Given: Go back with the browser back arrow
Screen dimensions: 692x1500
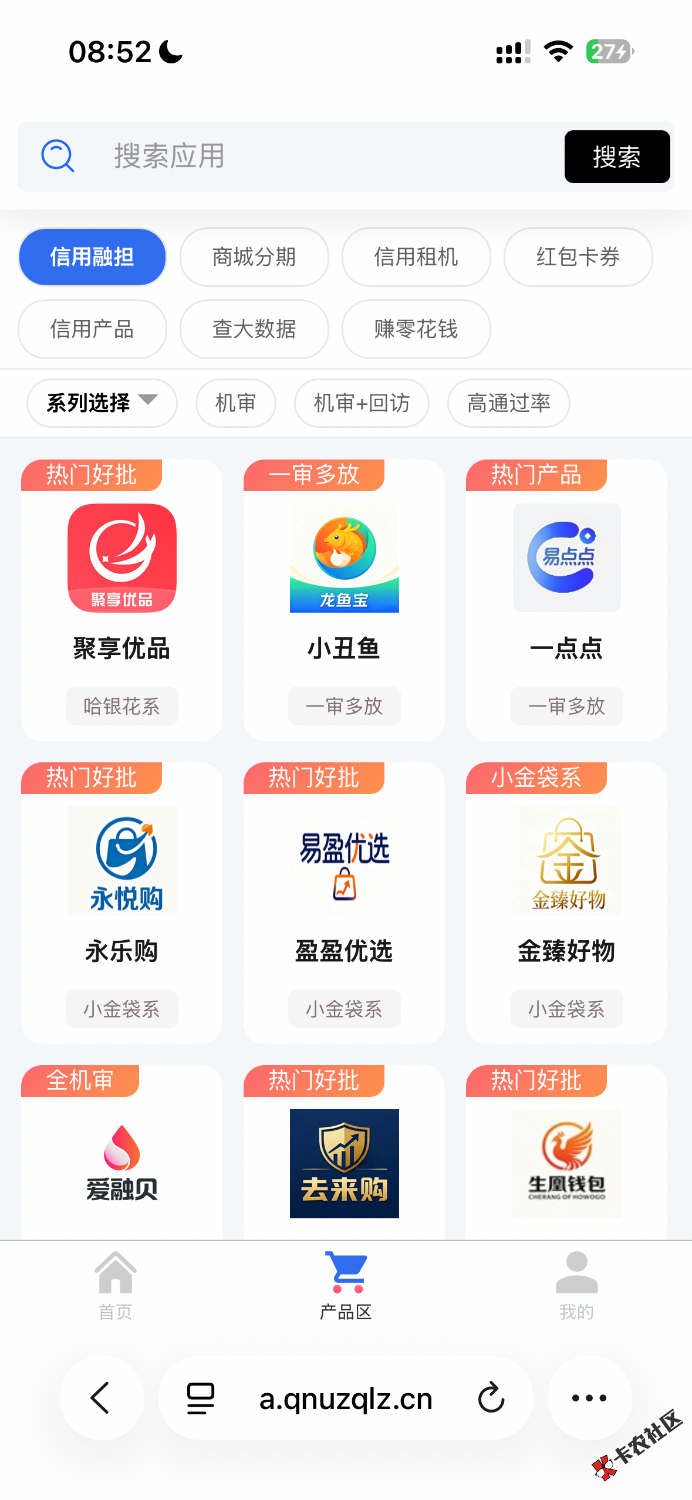Looking at the screenshot, I should click(101, 1398).
